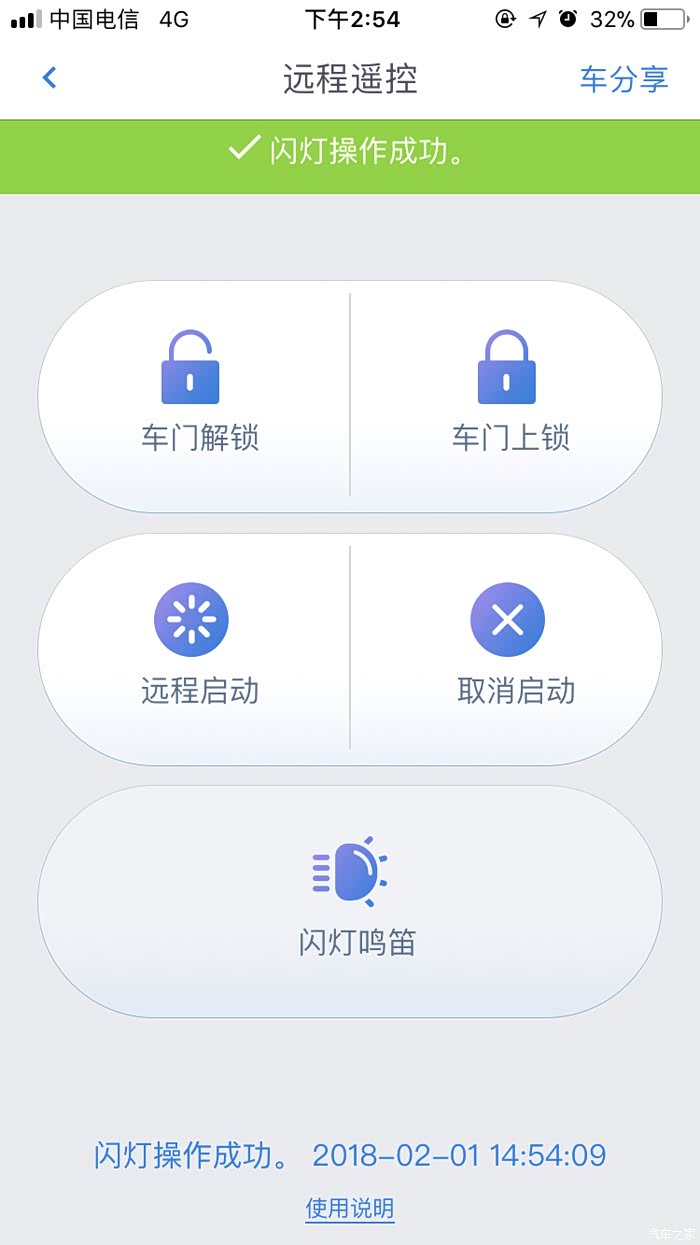Open 车分享 car sharing
This screenshot has width=700, height=1245.
pos(623,79)
